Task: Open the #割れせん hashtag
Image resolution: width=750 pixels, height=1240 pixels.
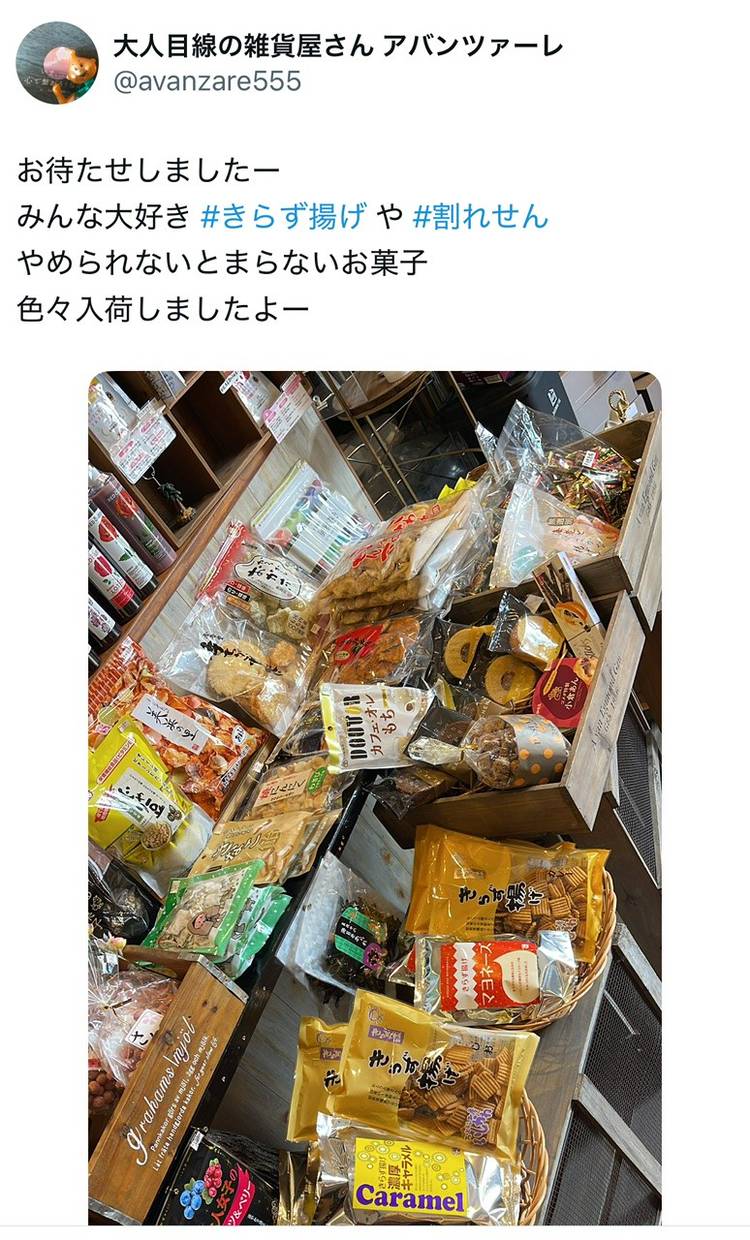Action: coord(481,215)
